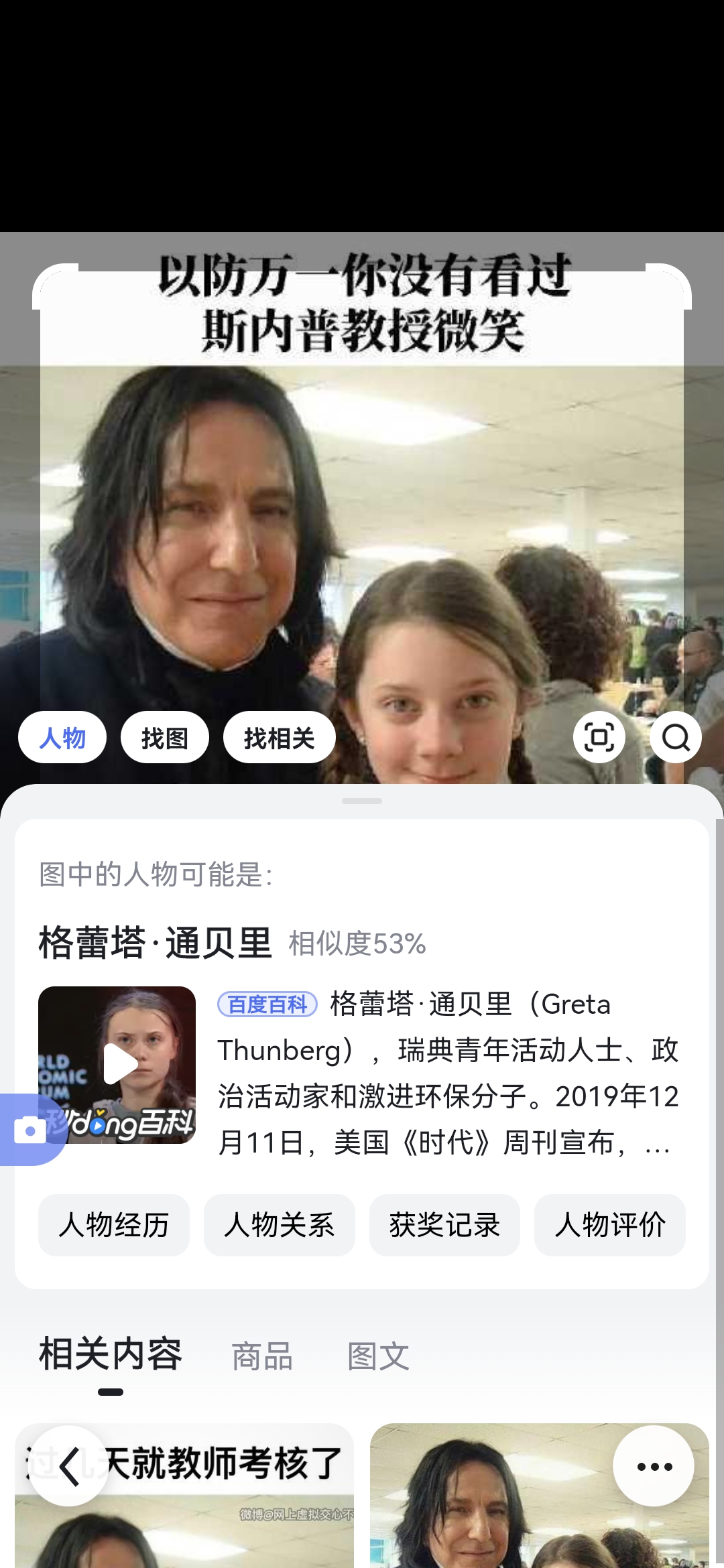Select the 人物 chip

pyautogui.click(x=62, y=738)
